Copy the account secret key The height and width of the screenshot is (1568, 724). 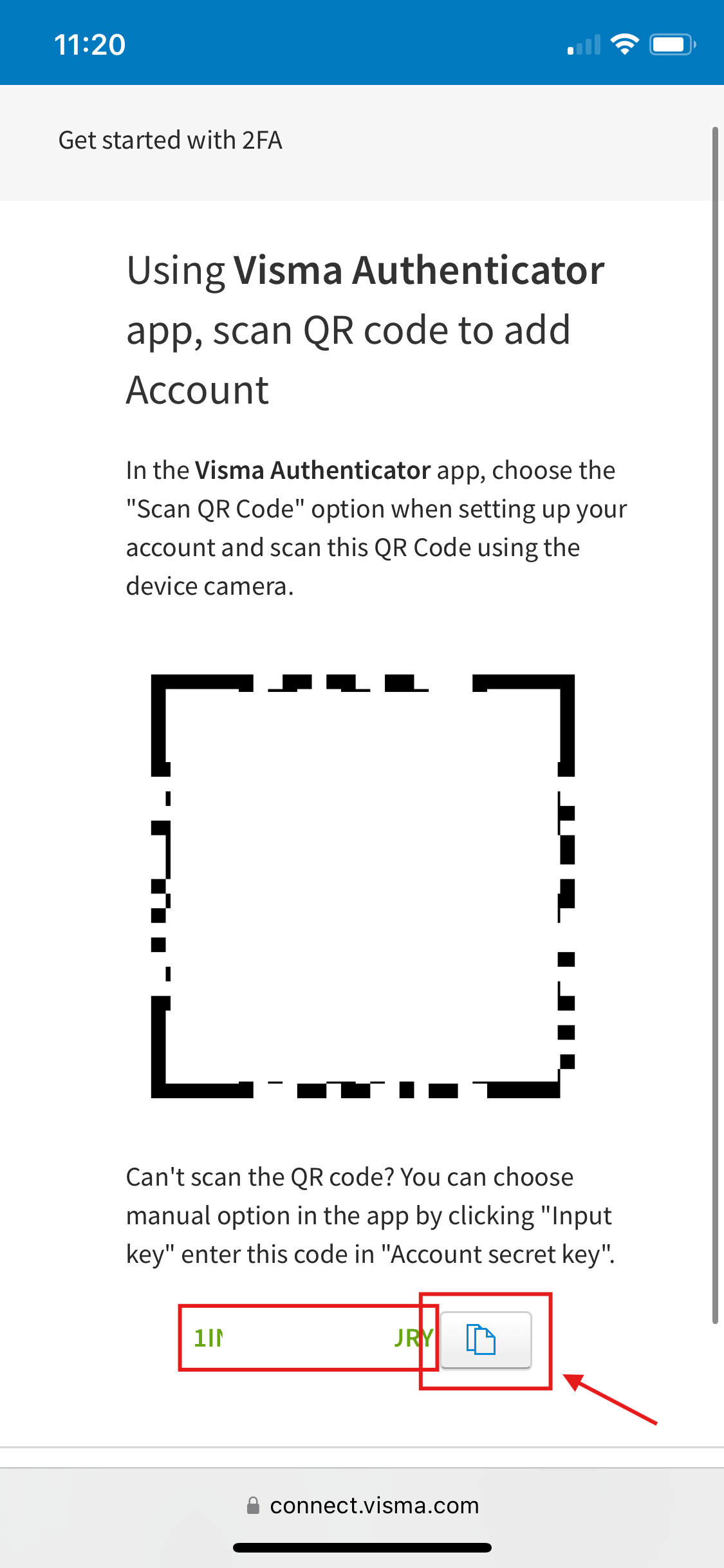pyautogui.click(x=486, y=1340)
